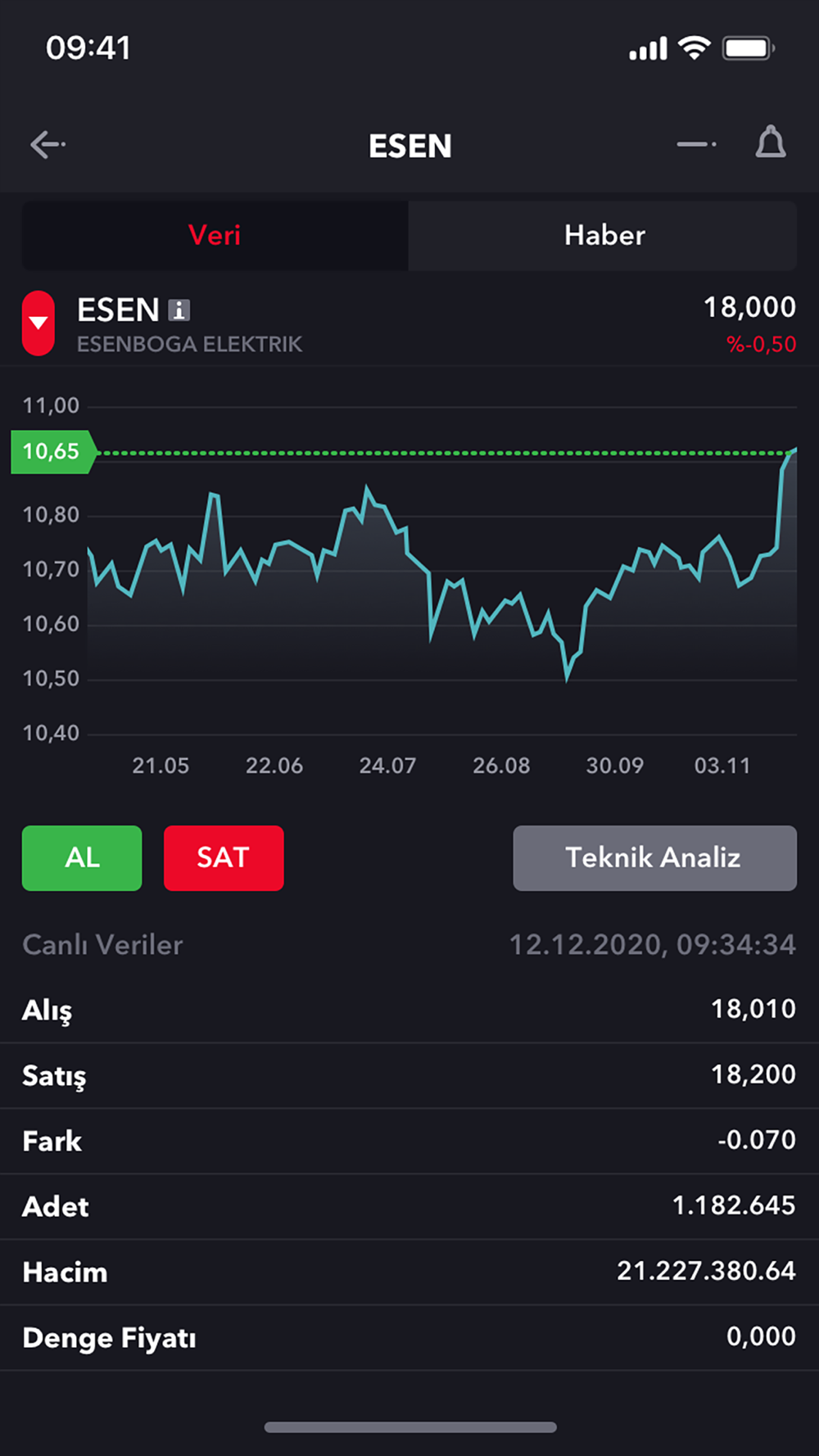Go back using the arrow icon
This screenshot has height=1456, width=819.
coord(48,145)
